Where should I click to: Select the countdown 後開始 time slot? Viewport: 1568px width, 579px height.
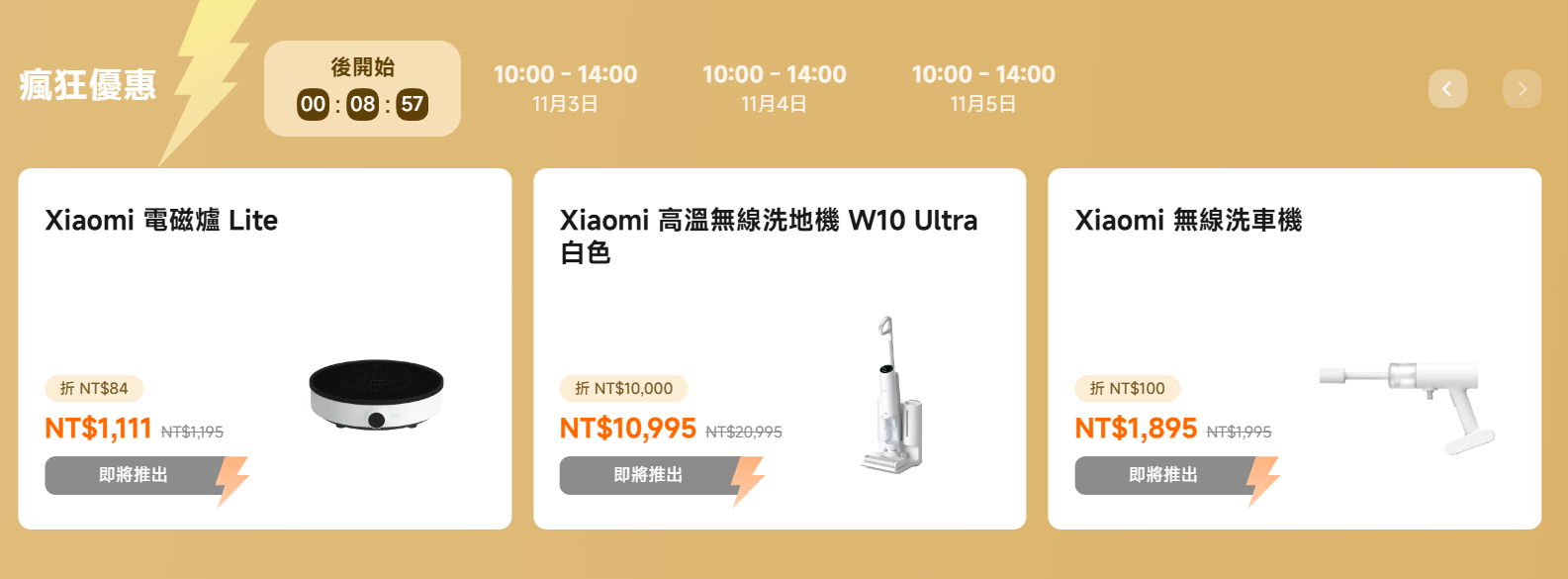coord(362,88)
